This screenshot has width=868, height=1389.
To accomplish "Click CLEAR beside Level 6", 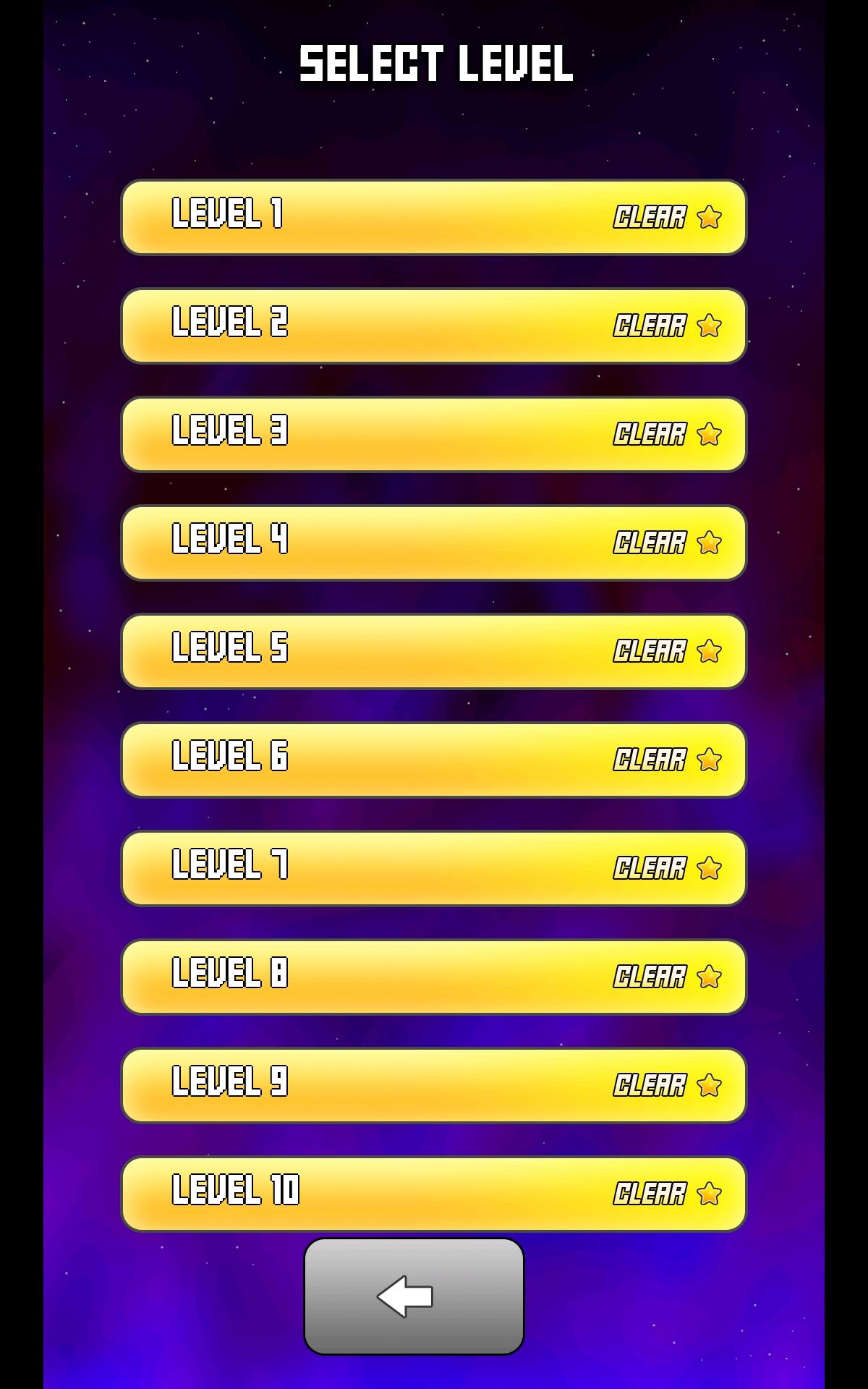I will click(x=650, y=760).
